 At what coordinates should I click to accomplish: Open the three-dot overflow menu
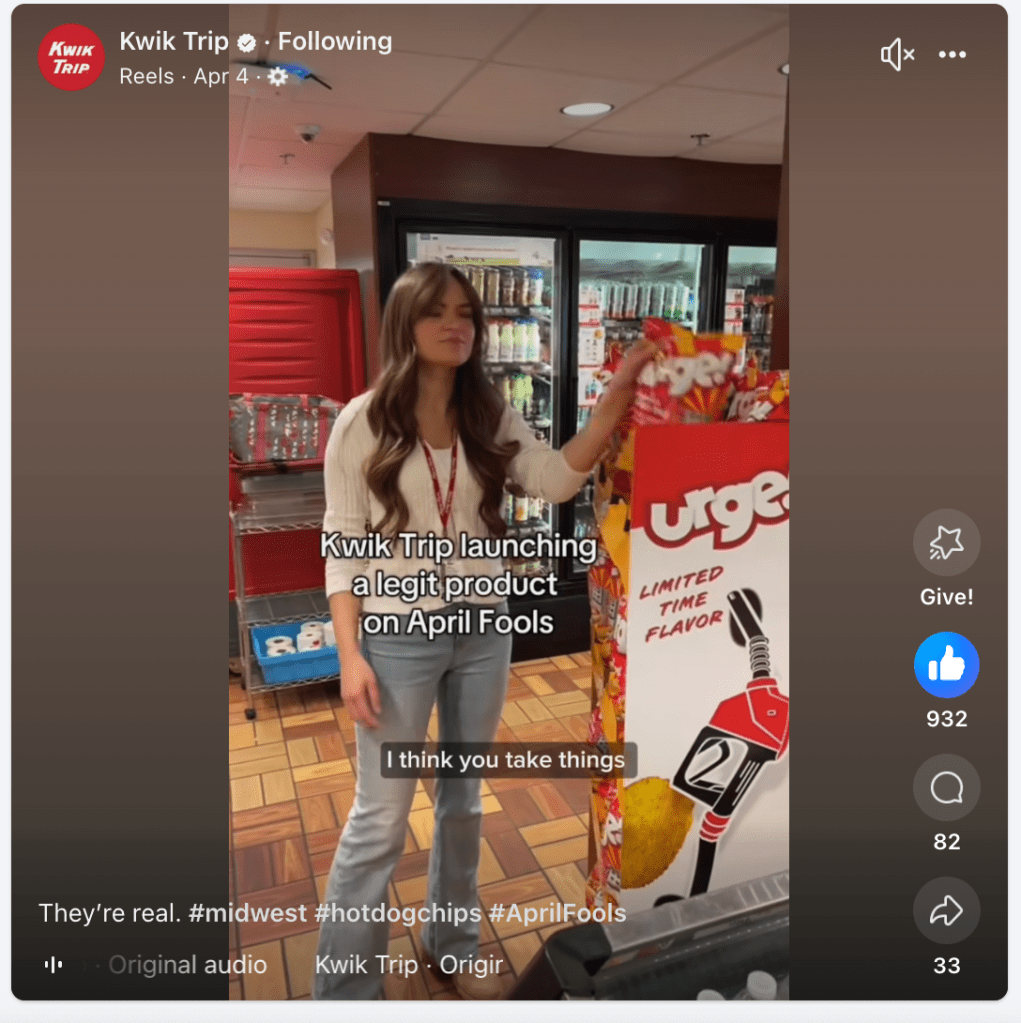(953, 55)
